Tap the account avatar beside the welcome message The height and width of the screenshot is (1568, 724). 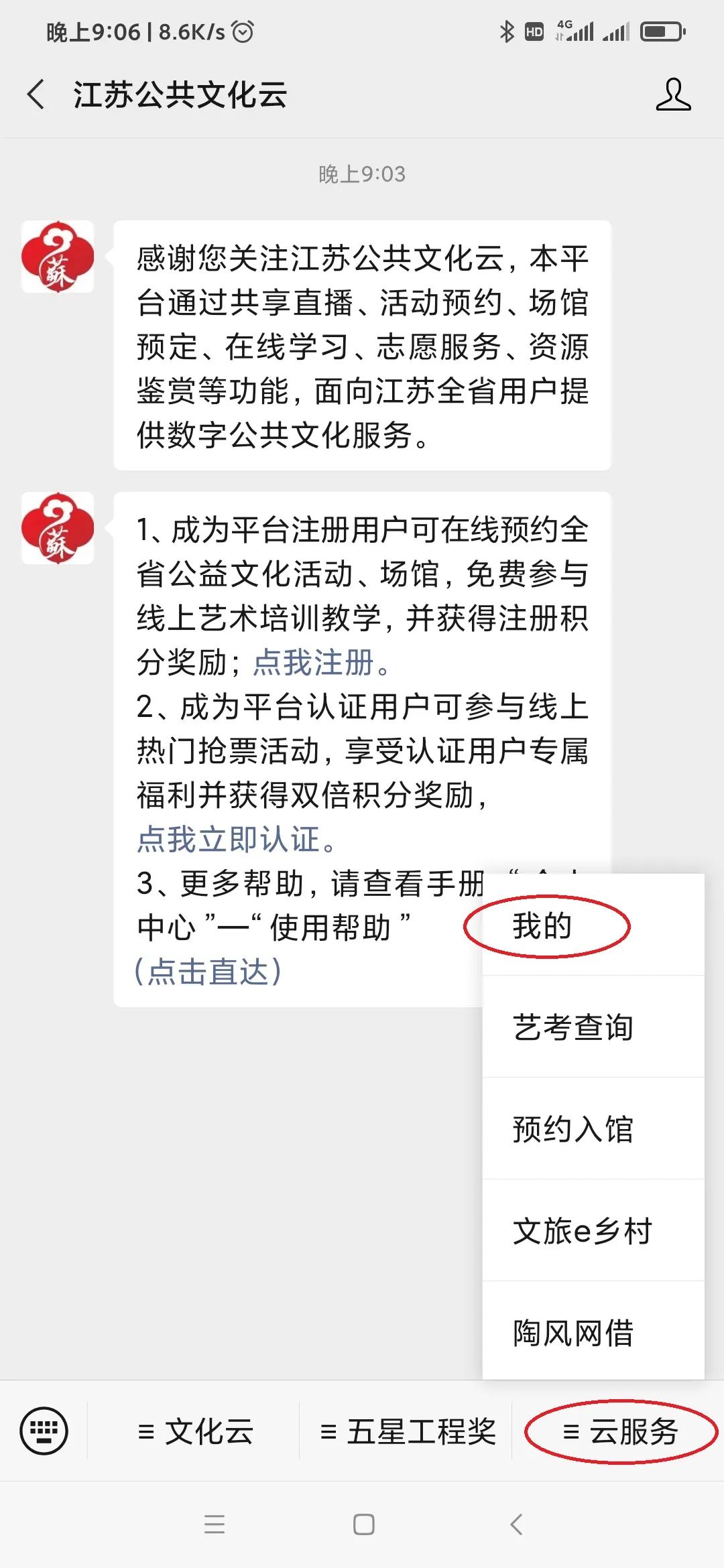(x=58, y=257)
